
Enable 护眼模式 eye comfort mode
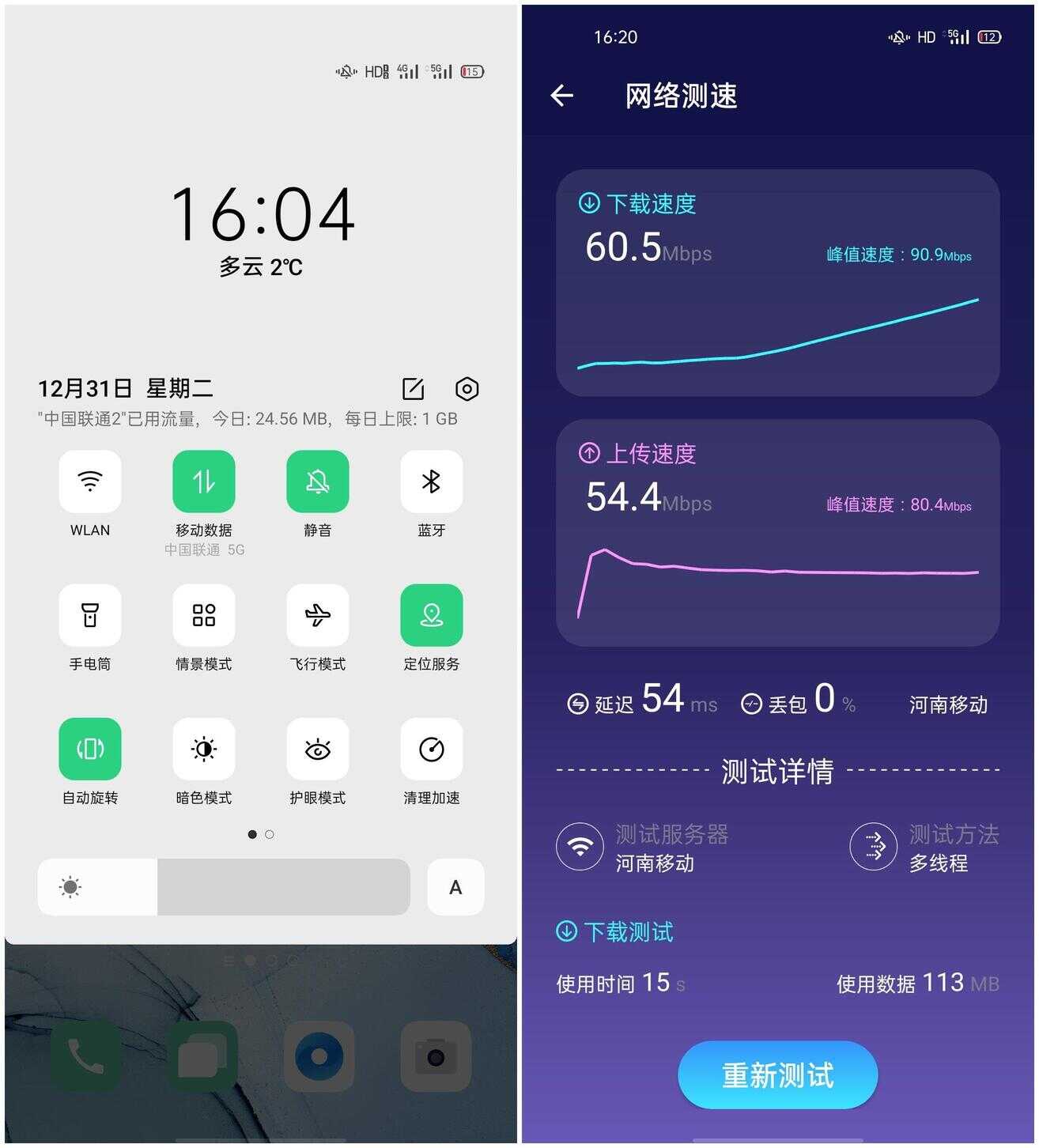[x=318, y=749]
